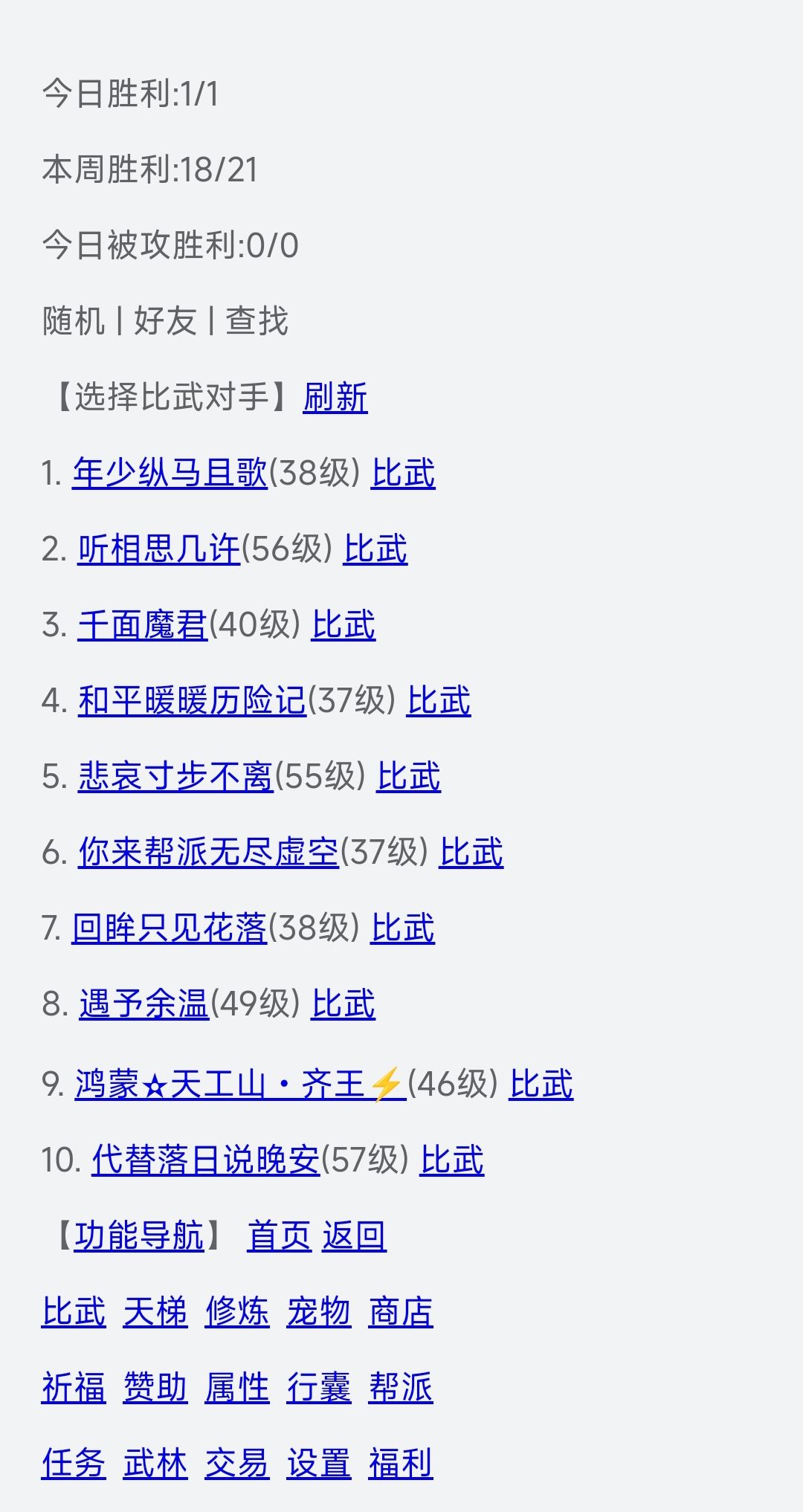Go to the 任务 tasks page

coord(74,1463)
